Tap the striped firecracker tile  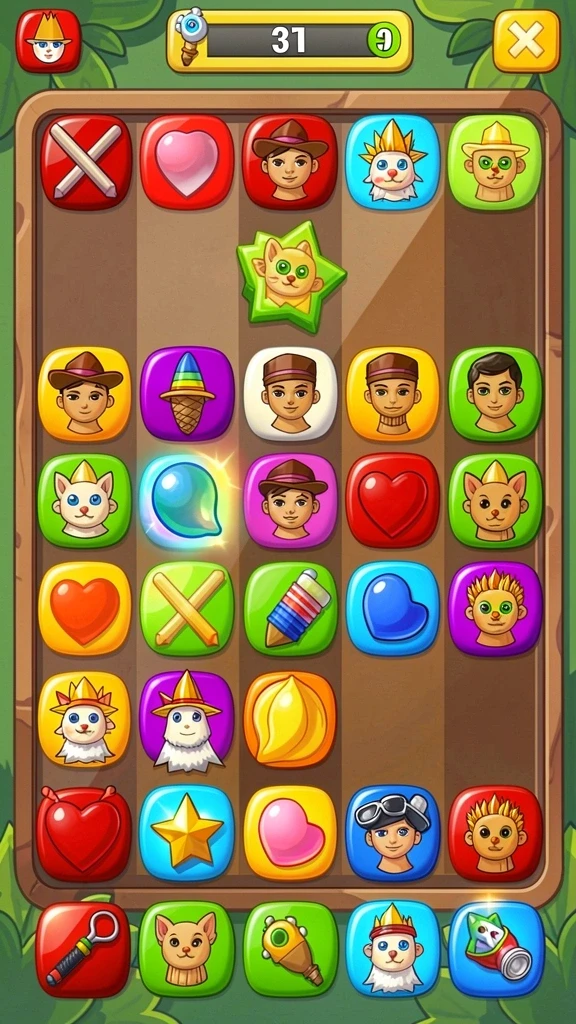click(291, 609)
